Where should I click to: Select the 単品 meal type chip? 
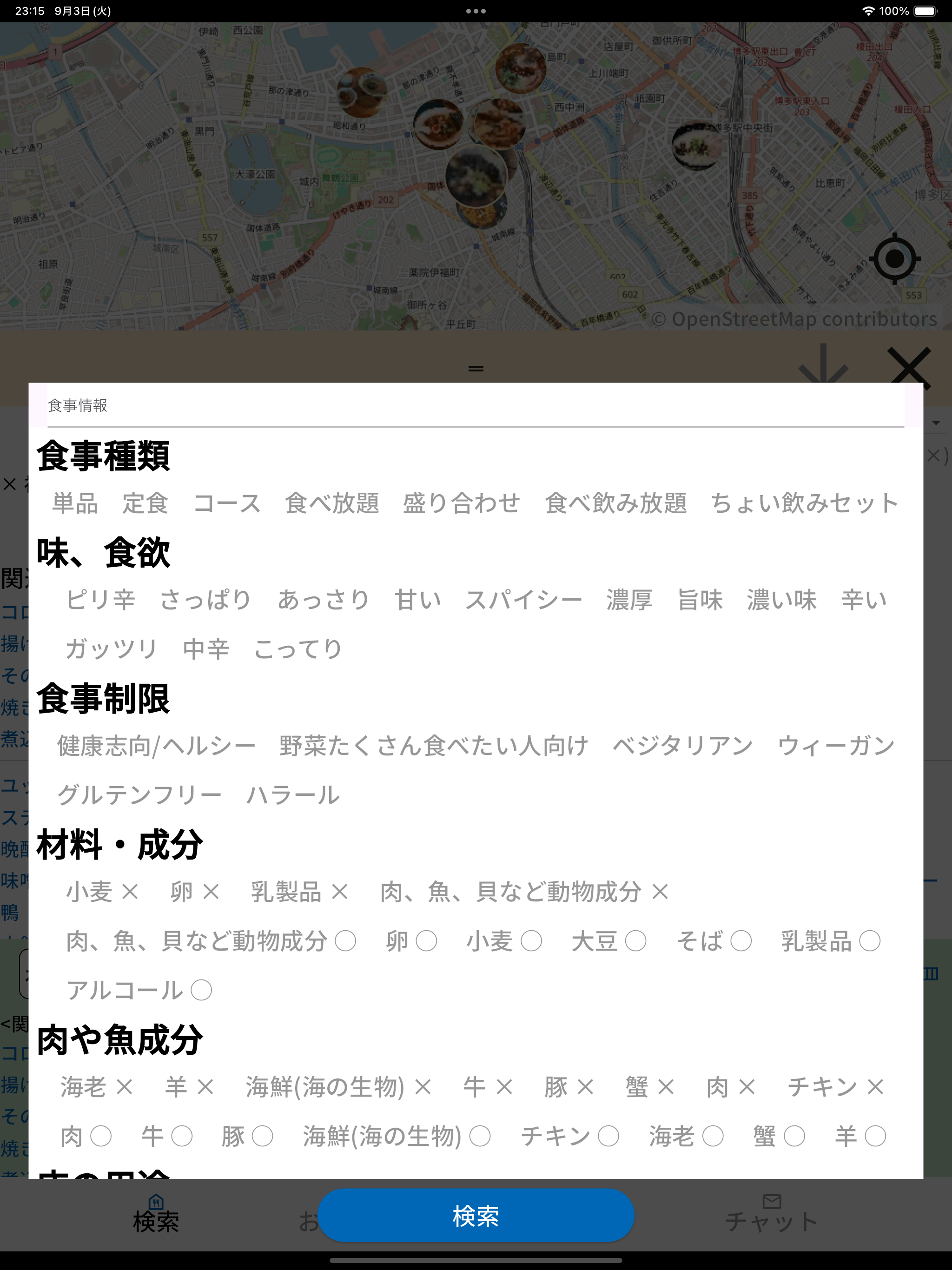click(x=75, y=503)
